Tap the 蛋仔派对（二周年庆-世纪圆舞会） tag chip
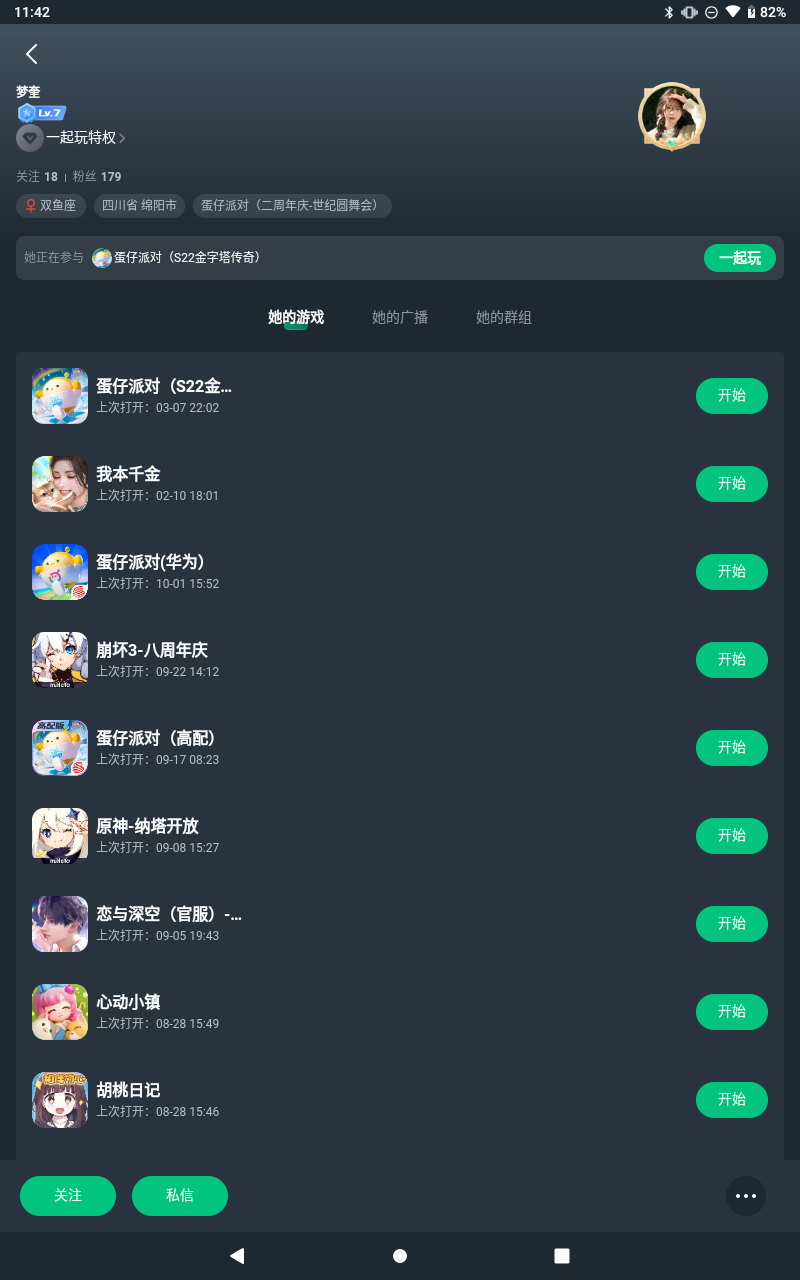This screenshot has height=1280, width=800. coord(291,206)
